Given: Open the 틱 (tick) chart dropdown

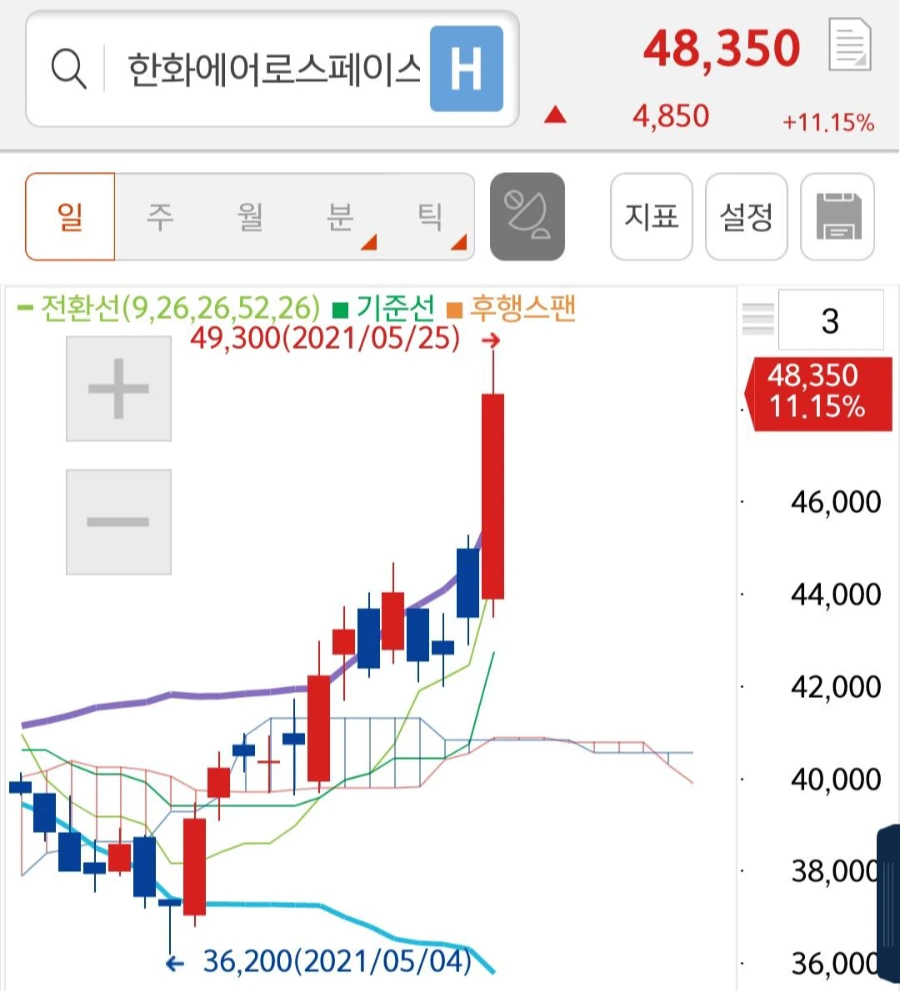Looking at the screenshot, I should pos(430,216).
